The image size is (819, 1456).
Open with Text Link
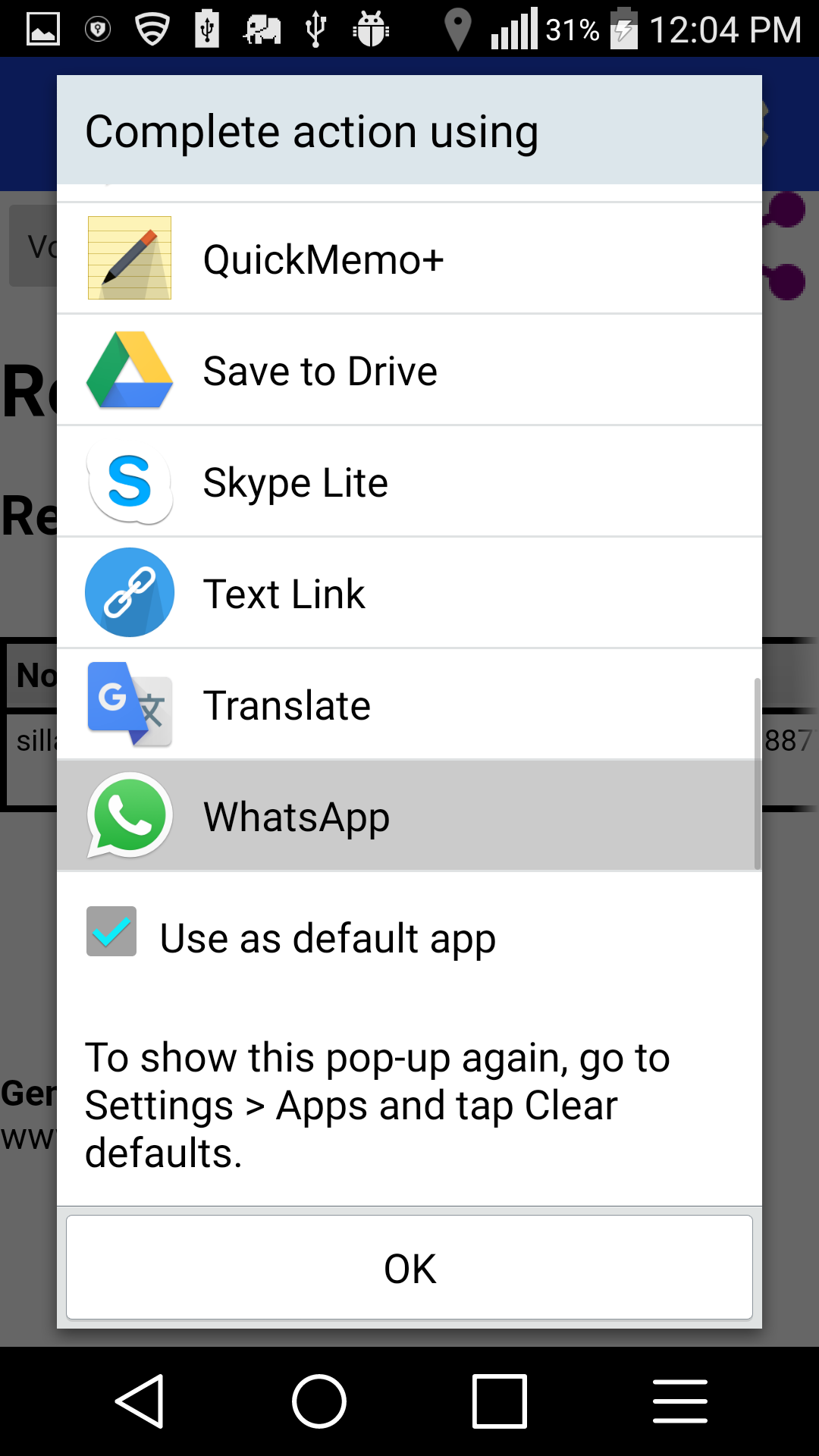[409, 593]
